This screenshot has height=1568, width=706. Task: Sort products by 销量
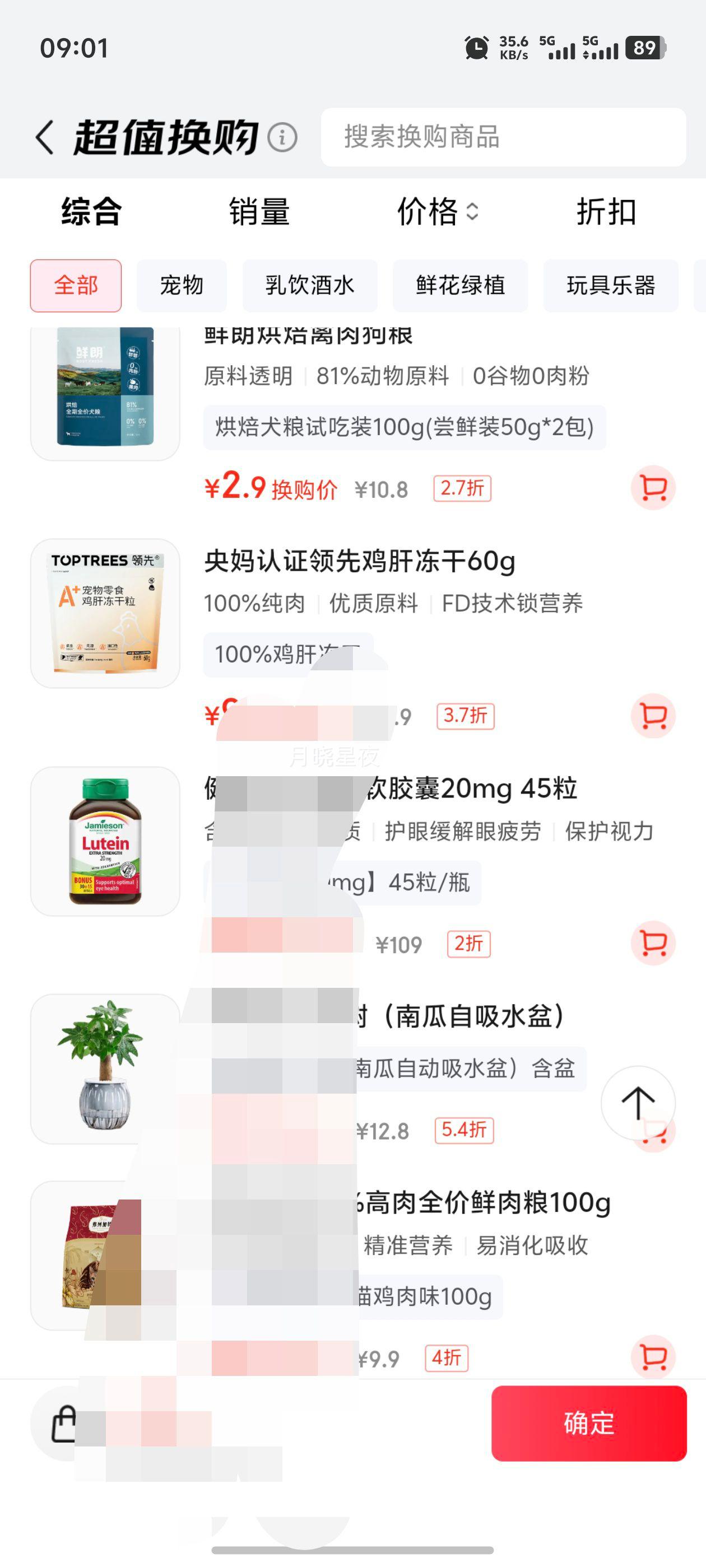259,212
